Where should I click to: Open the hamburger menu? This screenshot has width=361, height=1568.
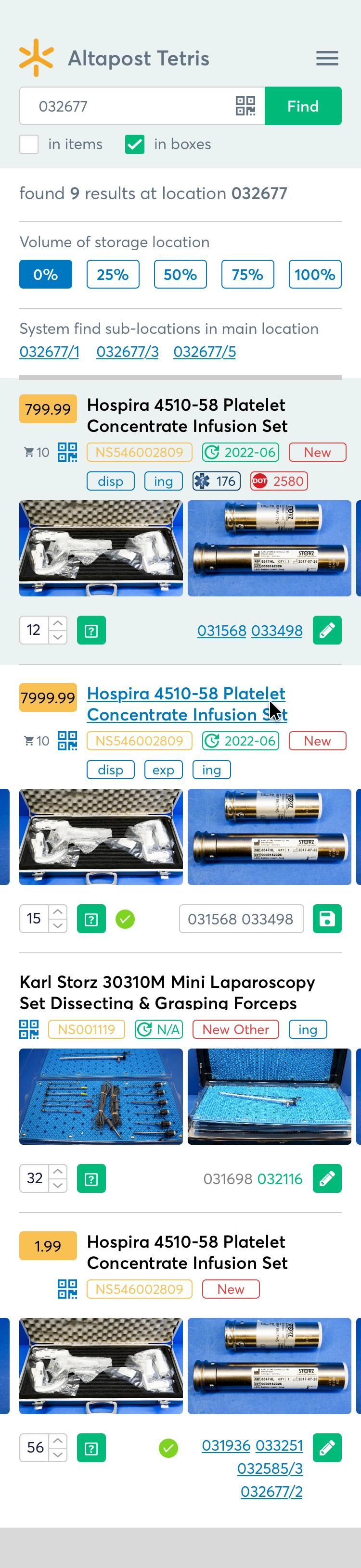pos(327,58)
